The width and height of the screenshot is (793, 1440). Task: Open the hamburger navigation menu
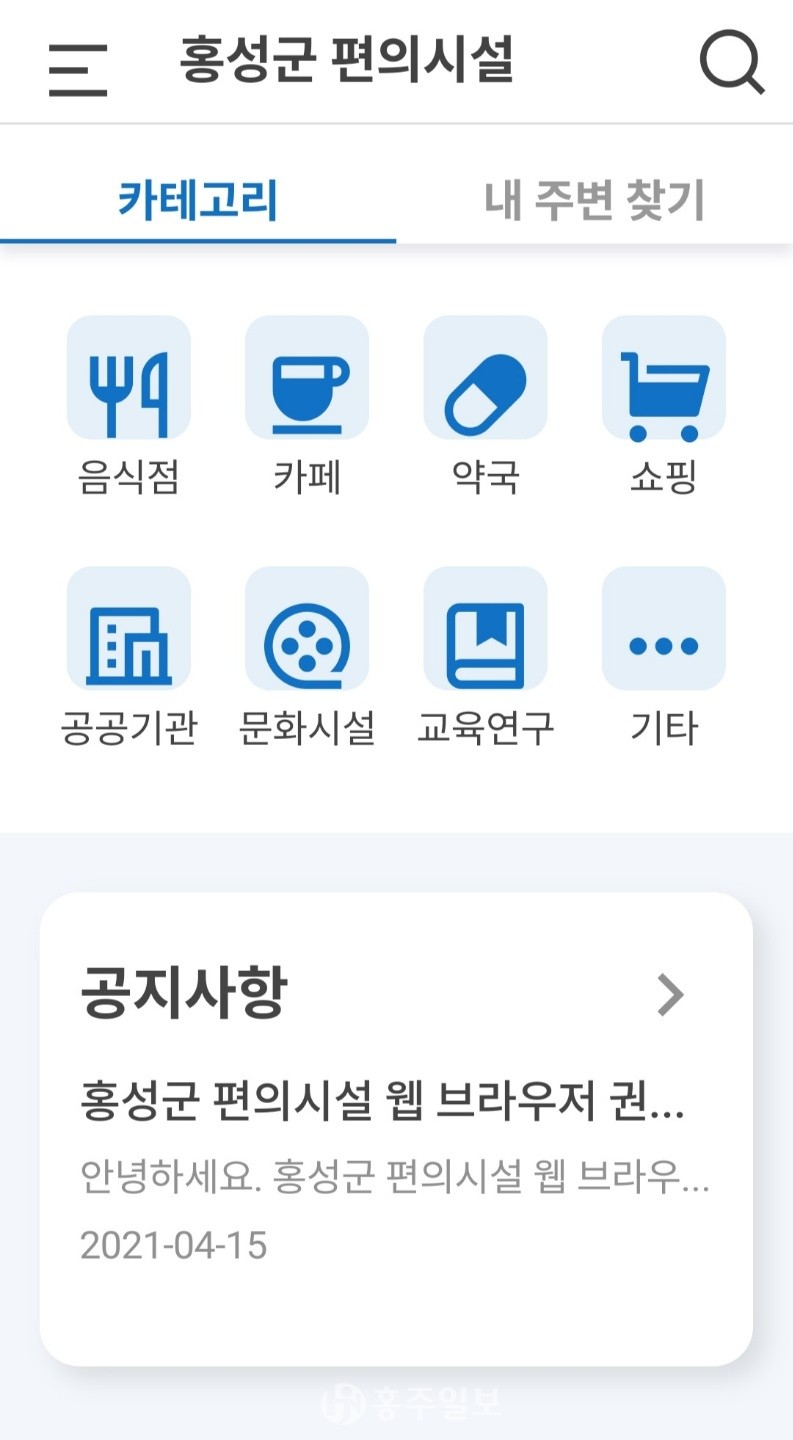78,68
